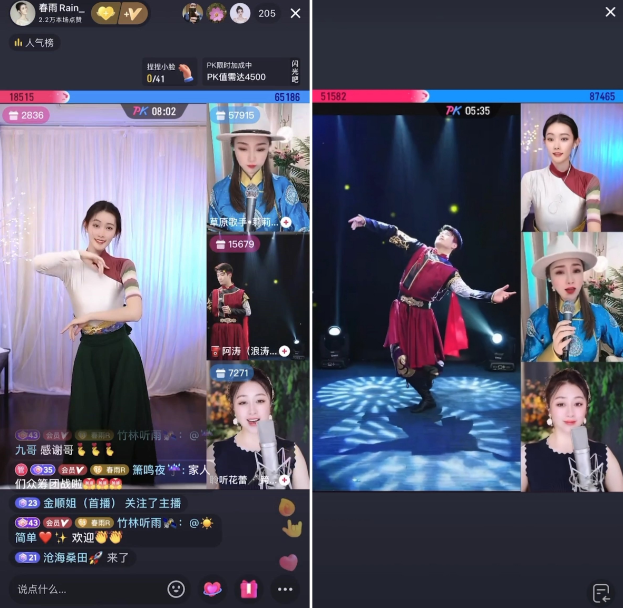The height and width of the screenshot is (608, 623).
Task: Follow the host with +V button
Action: [131, 13]
